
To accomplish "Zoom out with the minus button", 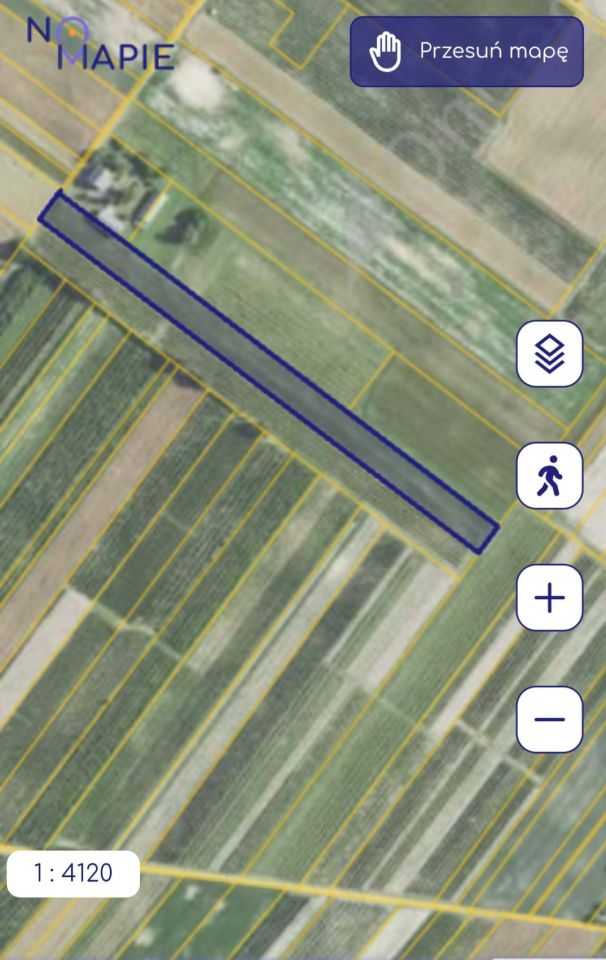I will (549, 719).
